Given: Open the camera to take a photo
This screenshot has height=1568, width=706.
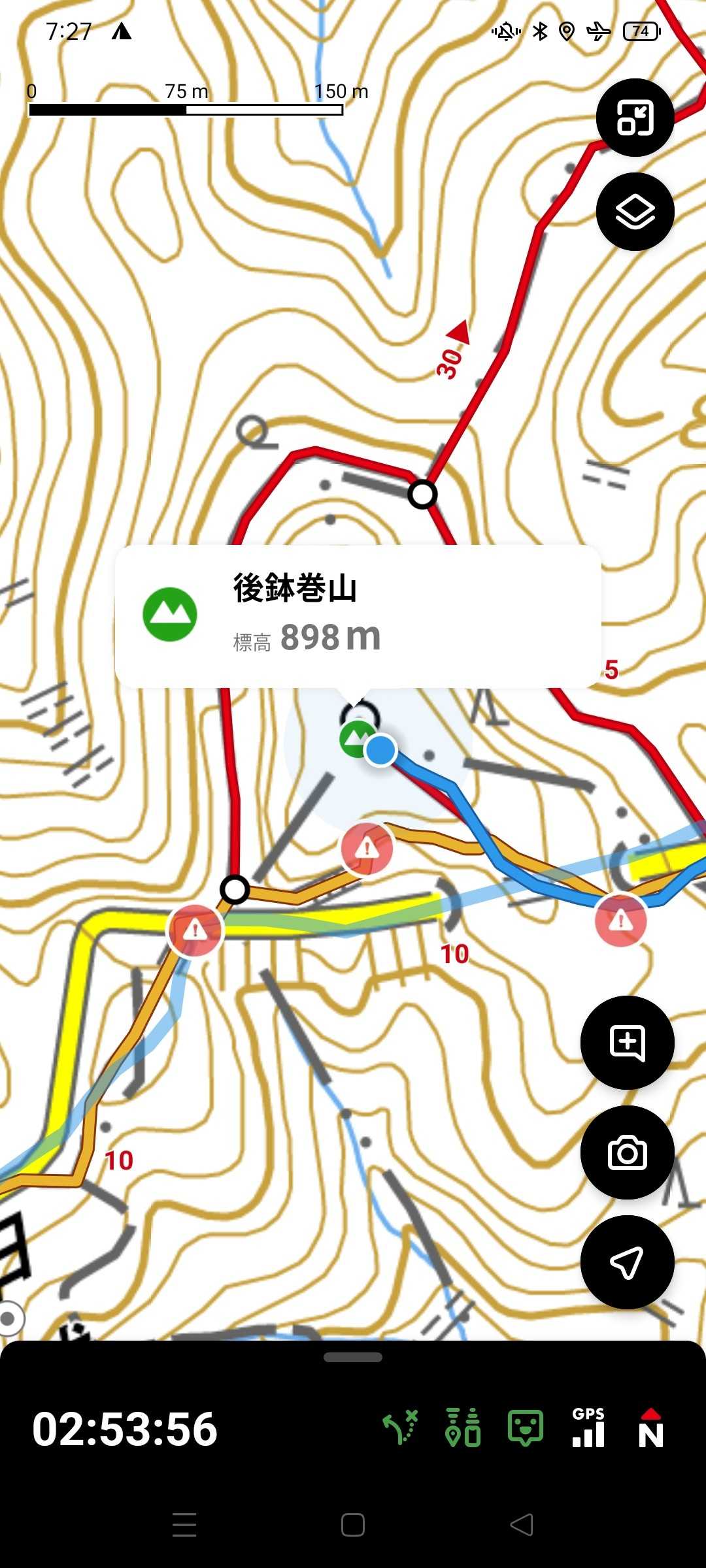Looking at the screenshot, I should point(627,1153).
